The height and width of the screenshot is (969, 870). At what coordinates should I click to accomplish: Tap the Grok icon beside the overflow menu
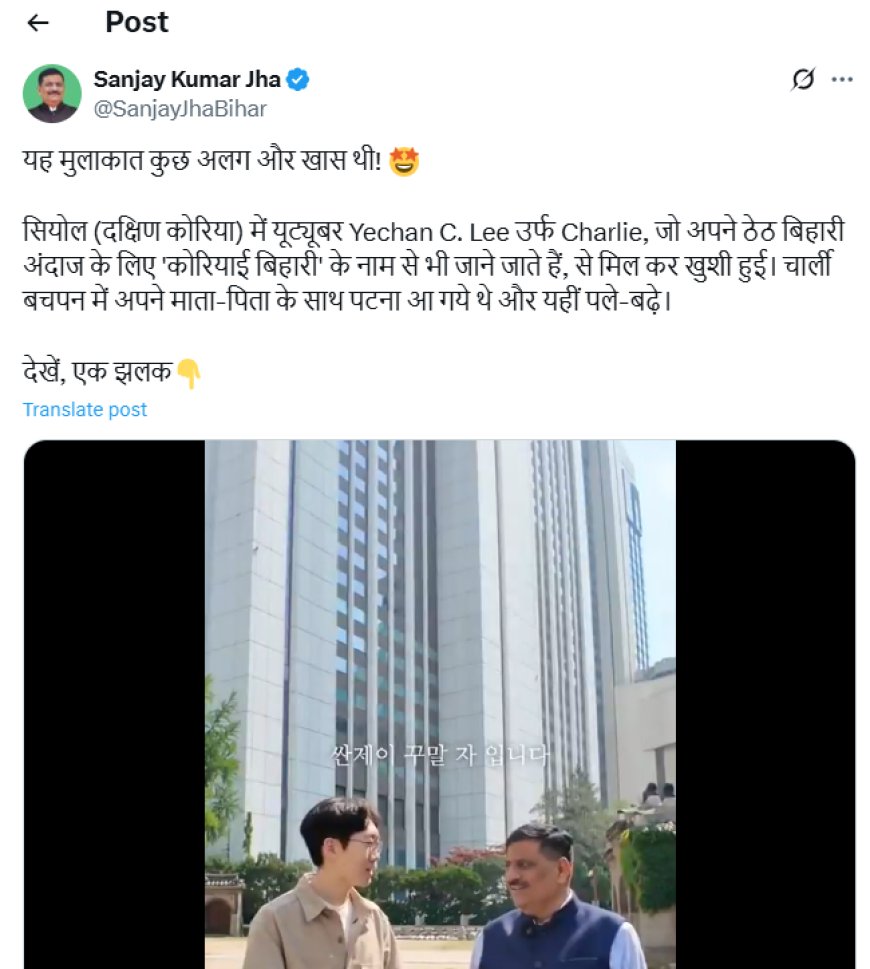click(x=802, y=80)
